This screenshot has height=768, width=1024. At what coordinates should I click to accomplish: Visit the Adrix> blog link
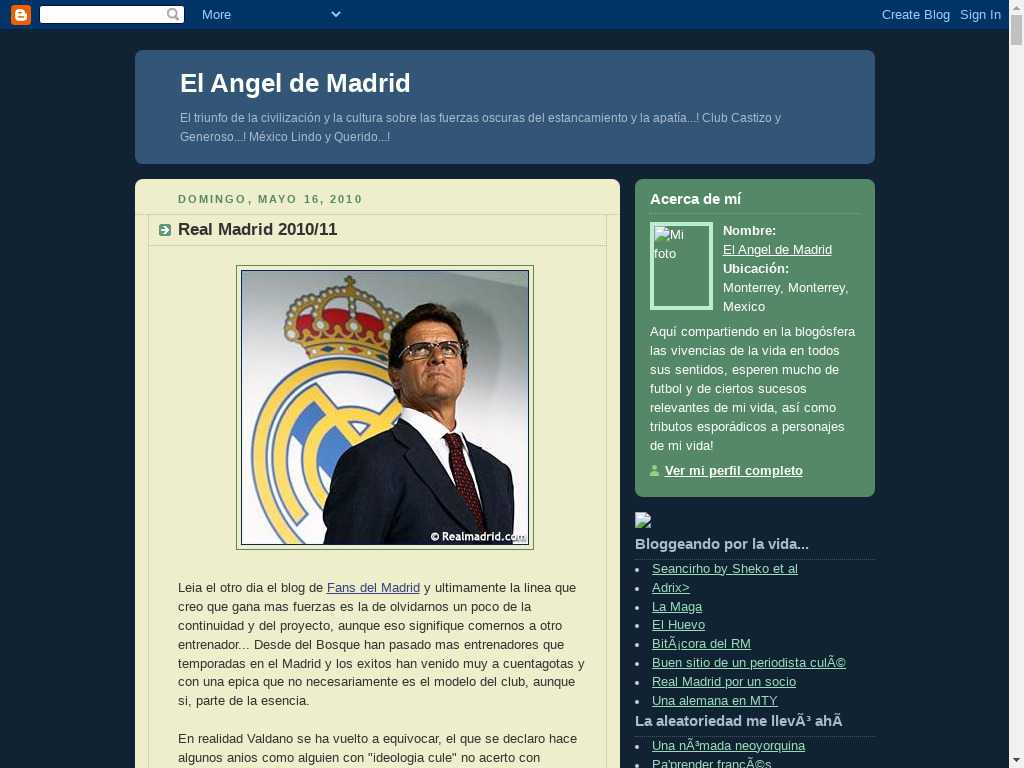click(670, 587)
